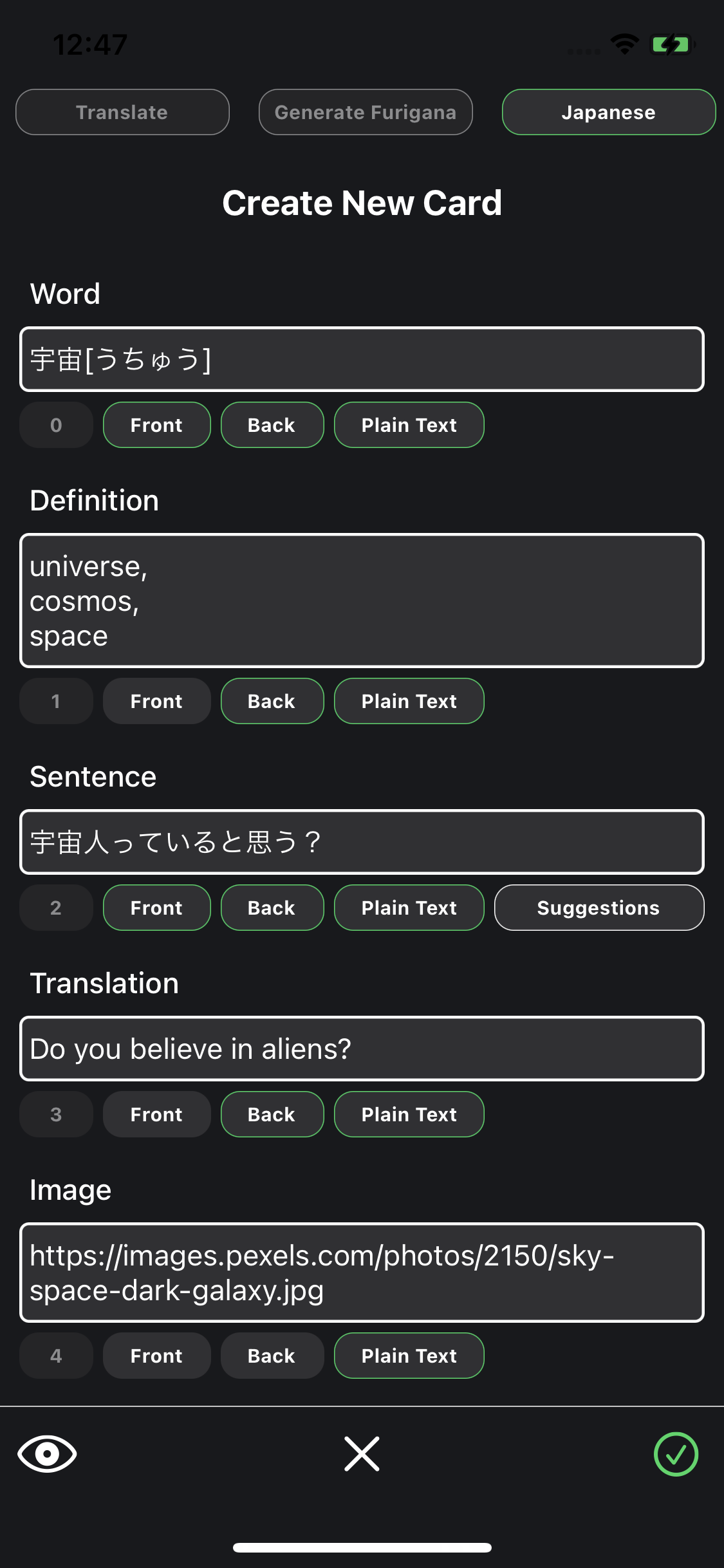Image resolution: width=724 pixels, height=1568 pixels.
Task: Edit the Translation text field
Action: pos(362,1049)
